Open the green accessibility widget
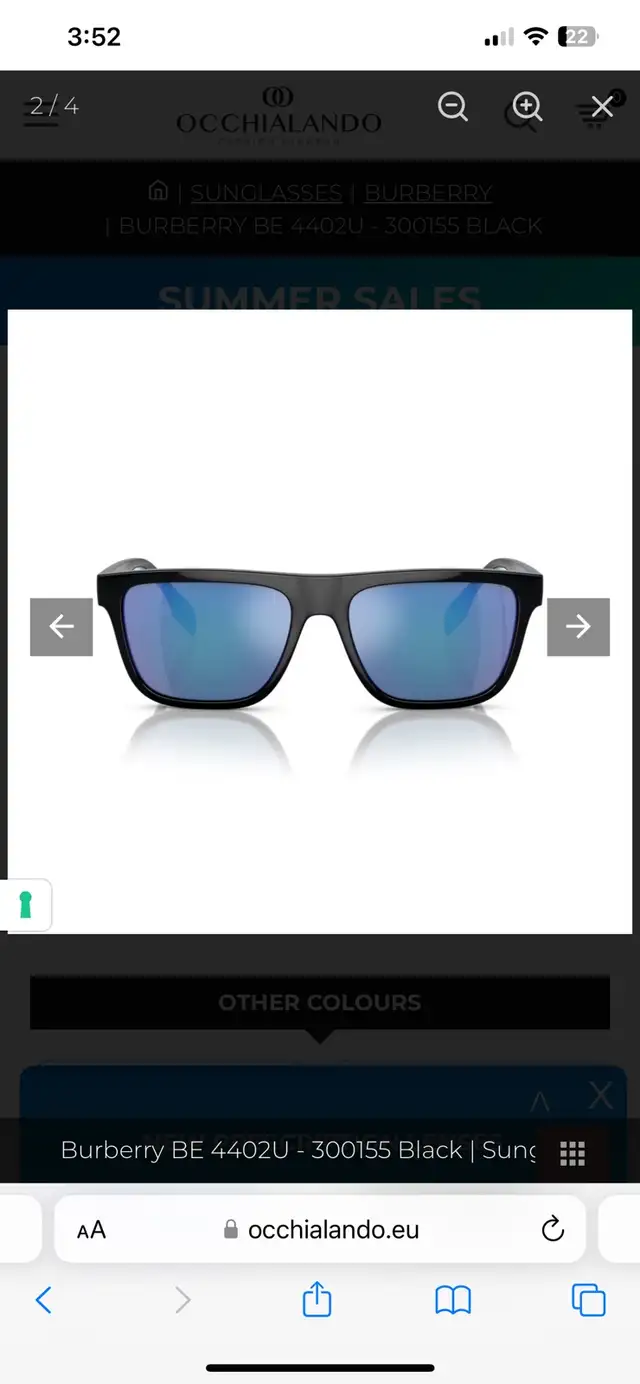The width and height of the screenshot is (640, 1384). [25, 905]
